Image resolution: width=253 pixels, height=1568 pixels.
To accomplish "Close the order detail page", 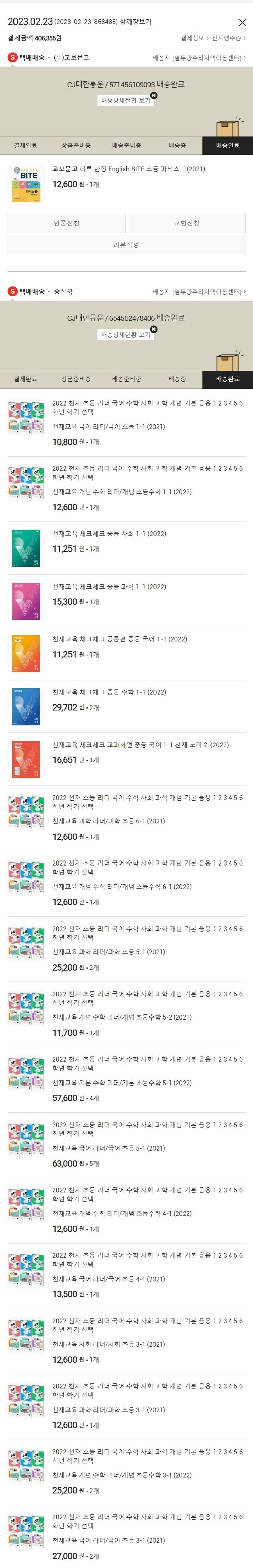I will [x=242, y=23].
